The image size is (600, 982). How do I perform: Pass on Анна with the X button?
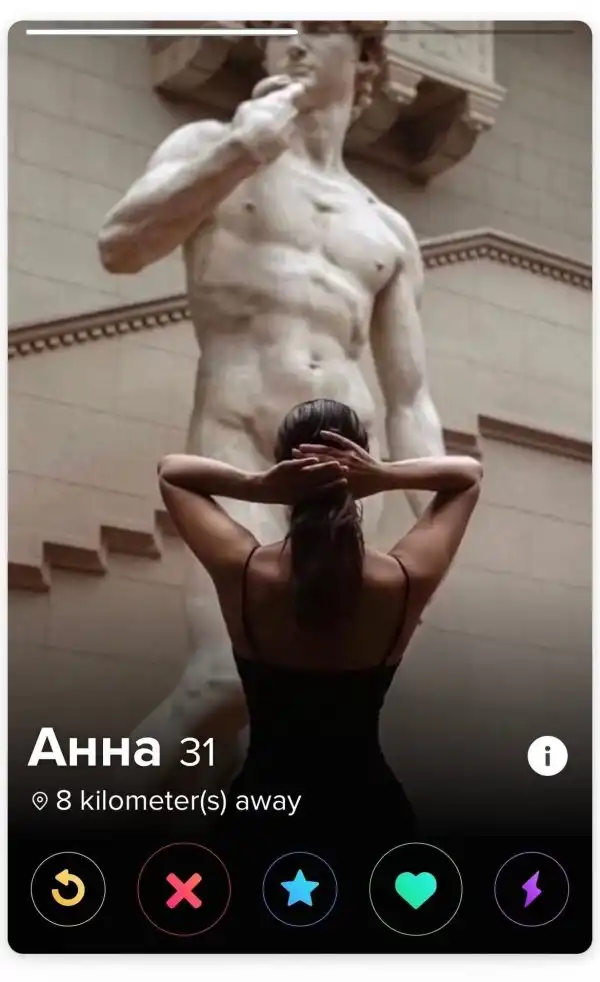point(184,889)
